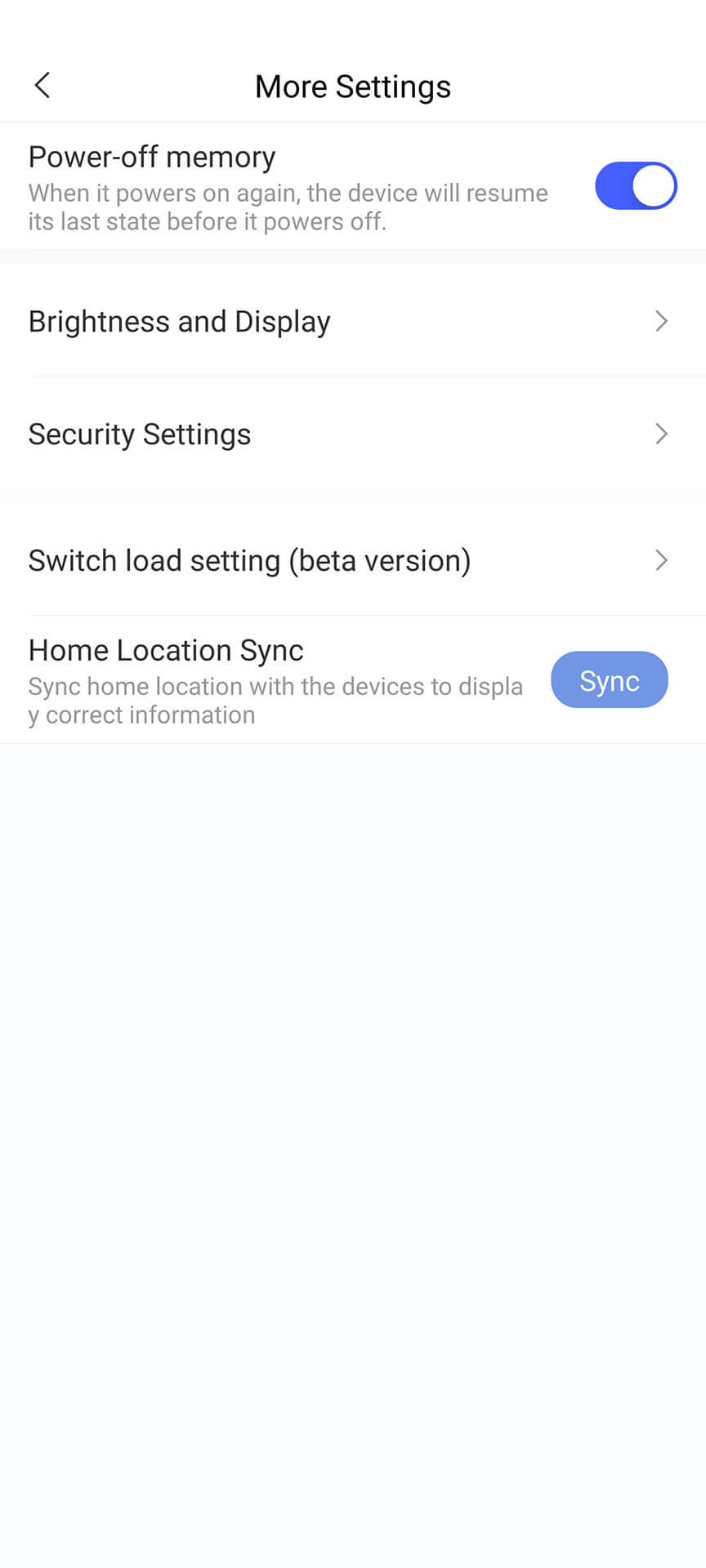Open Security Settings
Viewport: 706px width, 1568px height.
353,434
